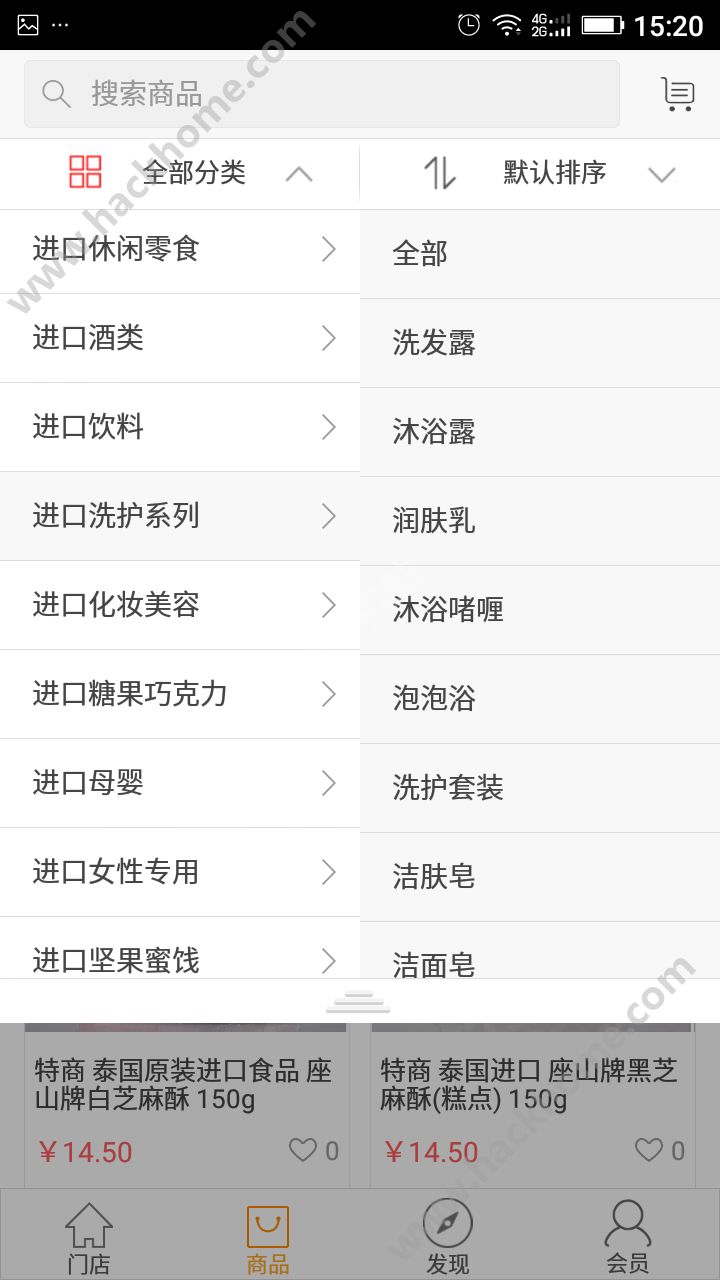The image size is (720, 1280).
Task: Select the 进口化妆美容 category
Action: tap(180, 605)
